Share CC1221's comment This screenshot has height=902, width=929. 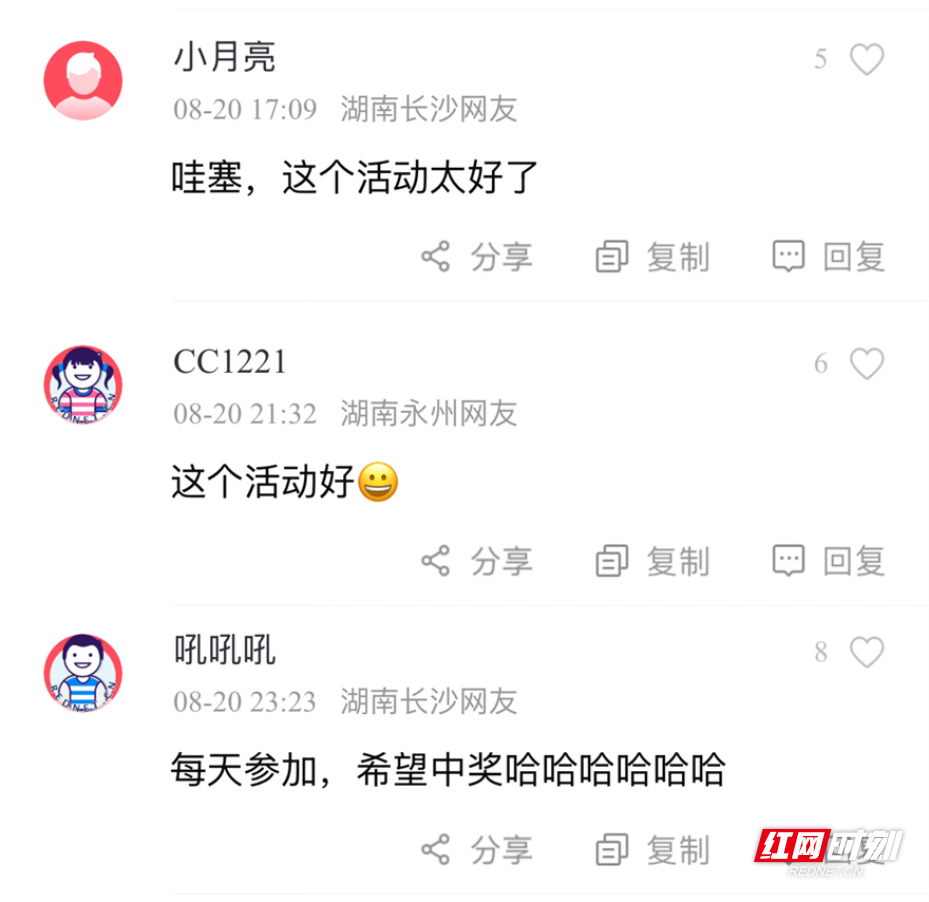pos(476,562)
